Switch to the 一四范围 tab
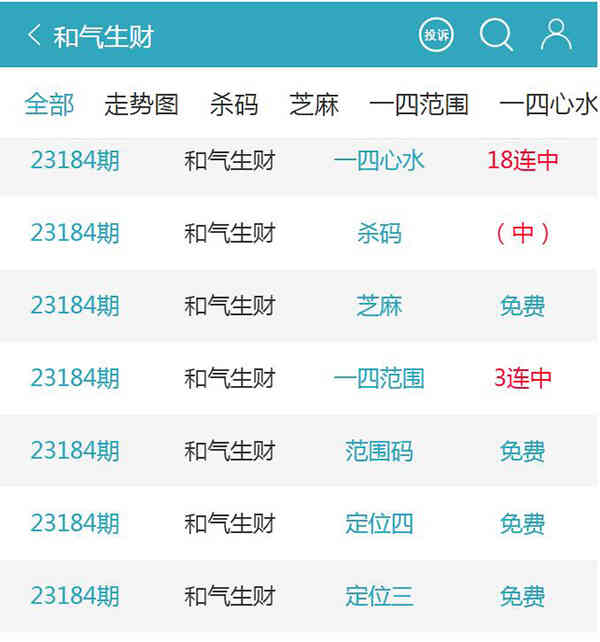The image size is (600, 642). (x=419, y=104)
